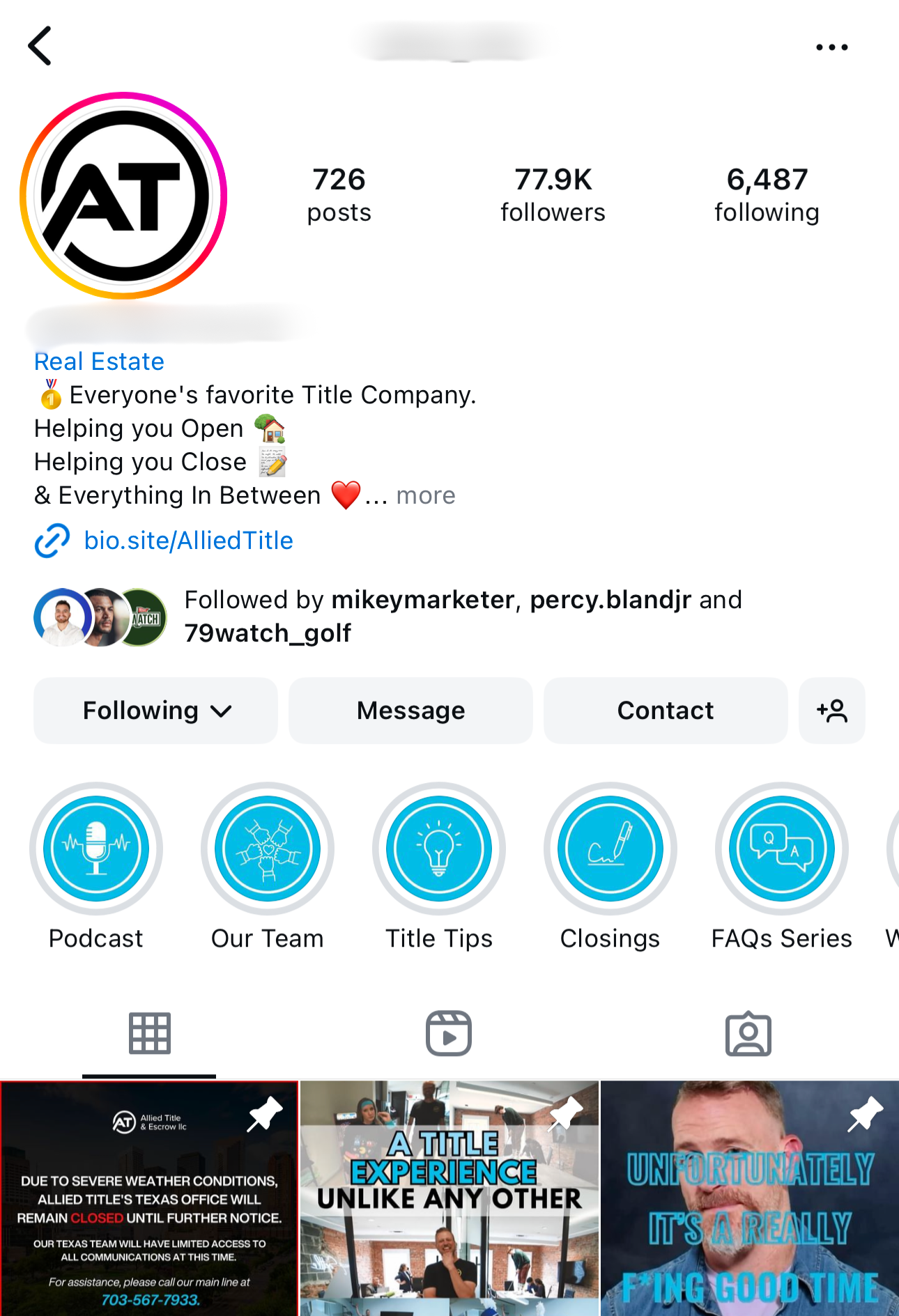This screenshot has width=899, height=1316.
Task: Open the Our Team highlight
Action: point(268,849)
